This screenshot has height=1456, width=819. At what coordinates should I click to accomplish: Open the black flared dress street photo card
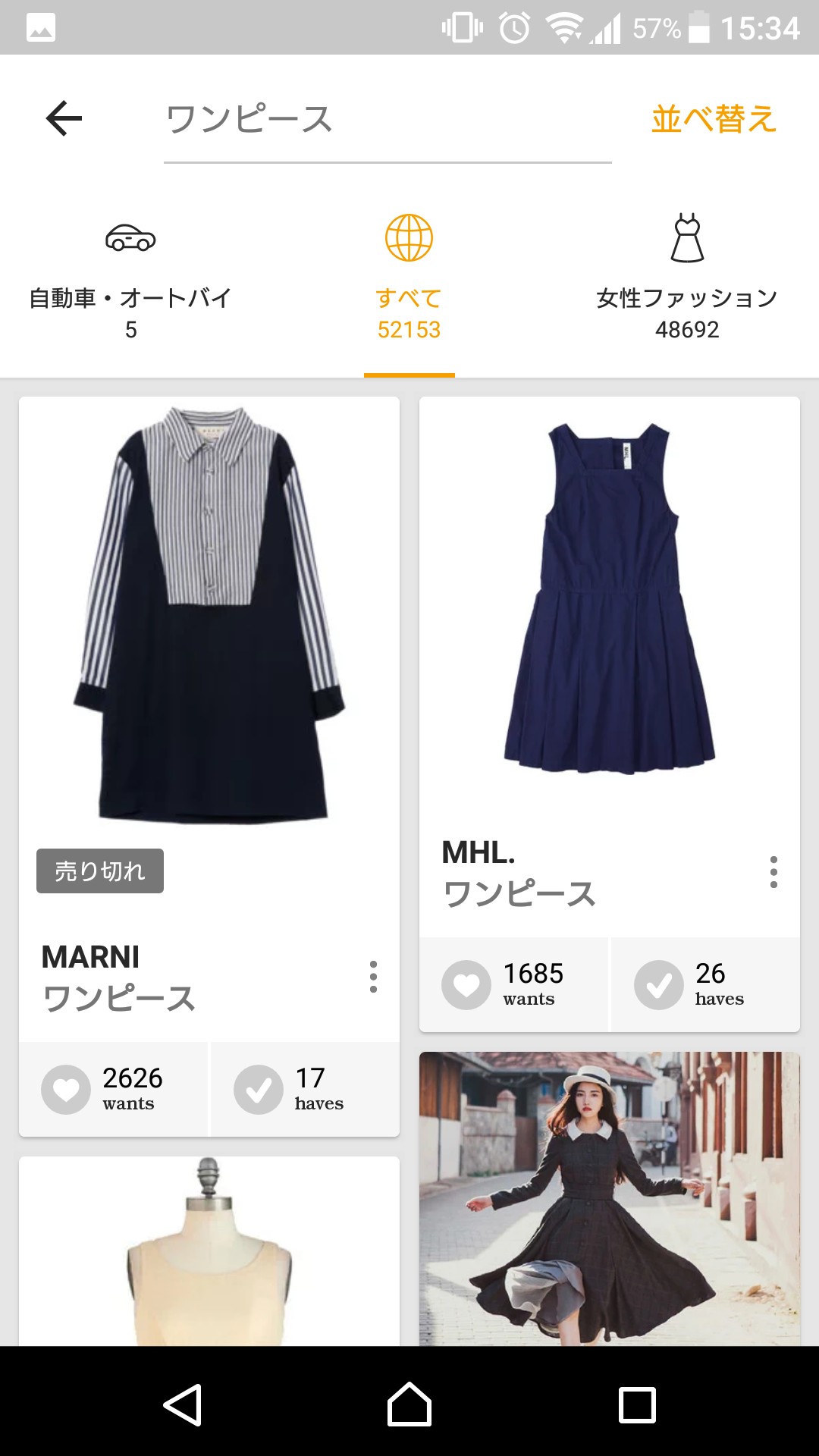(609, 1198)
